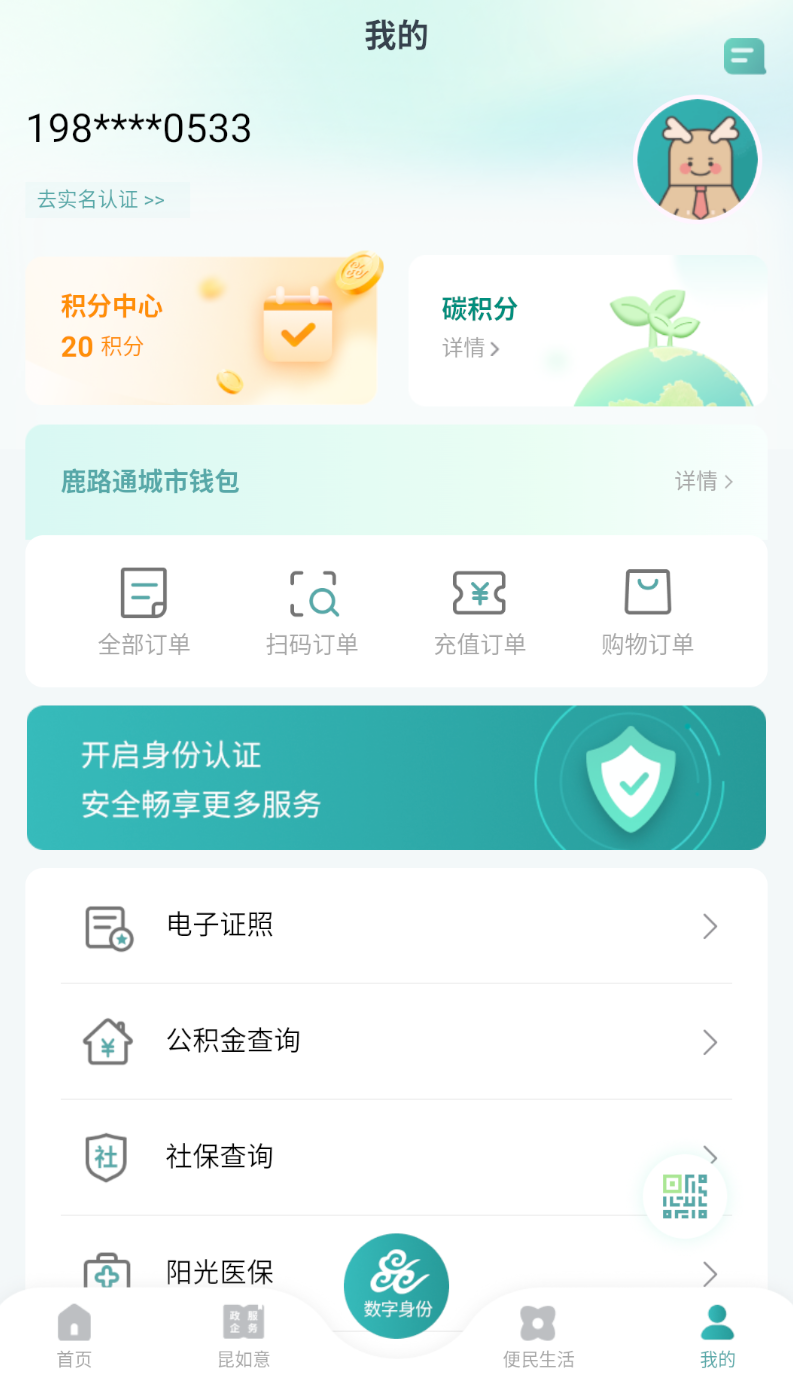The height and width of the screenshot is (1373, 793).
Task: Tap the 开启身份认证 banner
Action: coord(396,778)
